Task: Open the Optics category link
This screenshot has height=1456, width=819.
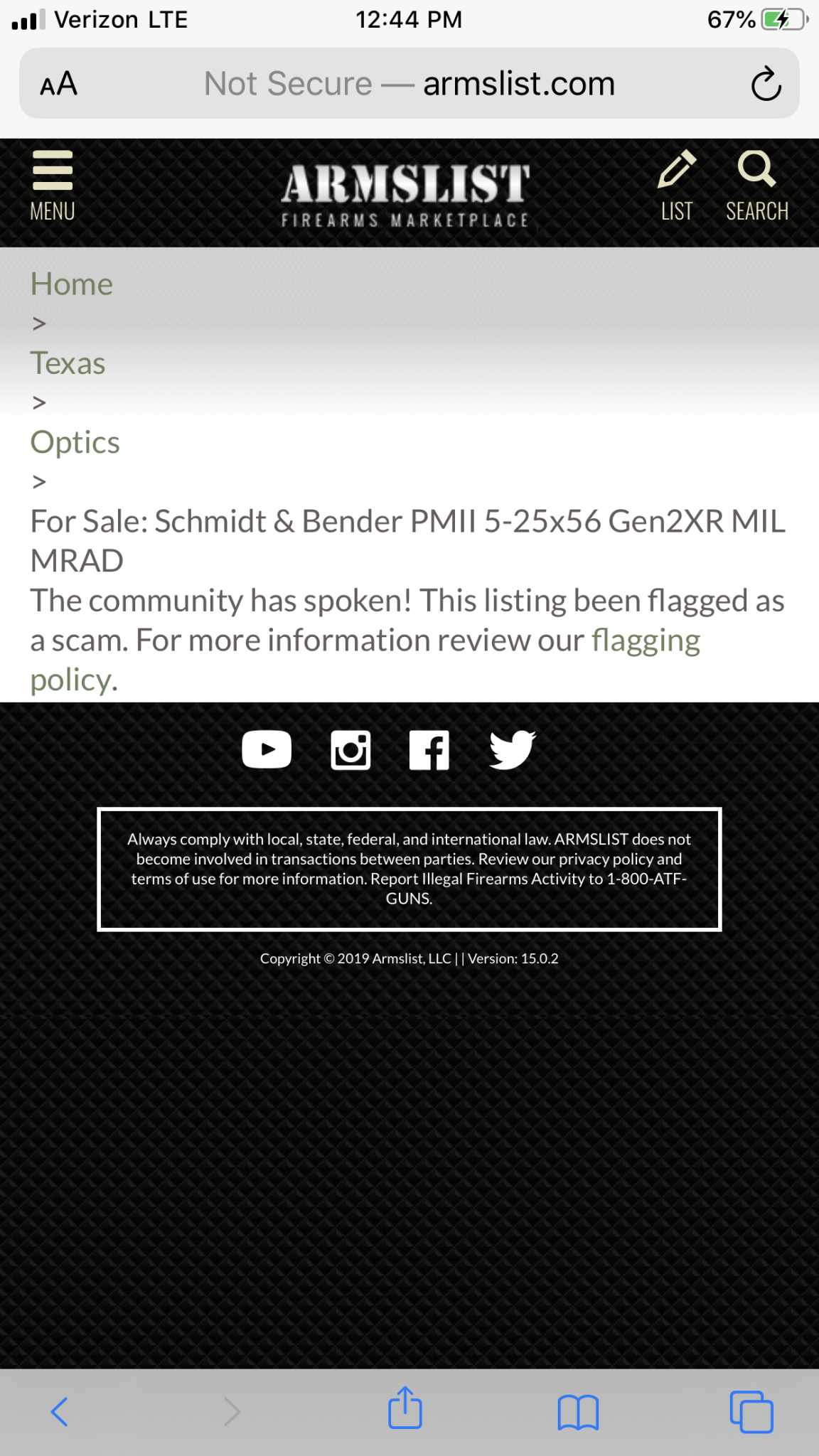Action: [75, 442]
